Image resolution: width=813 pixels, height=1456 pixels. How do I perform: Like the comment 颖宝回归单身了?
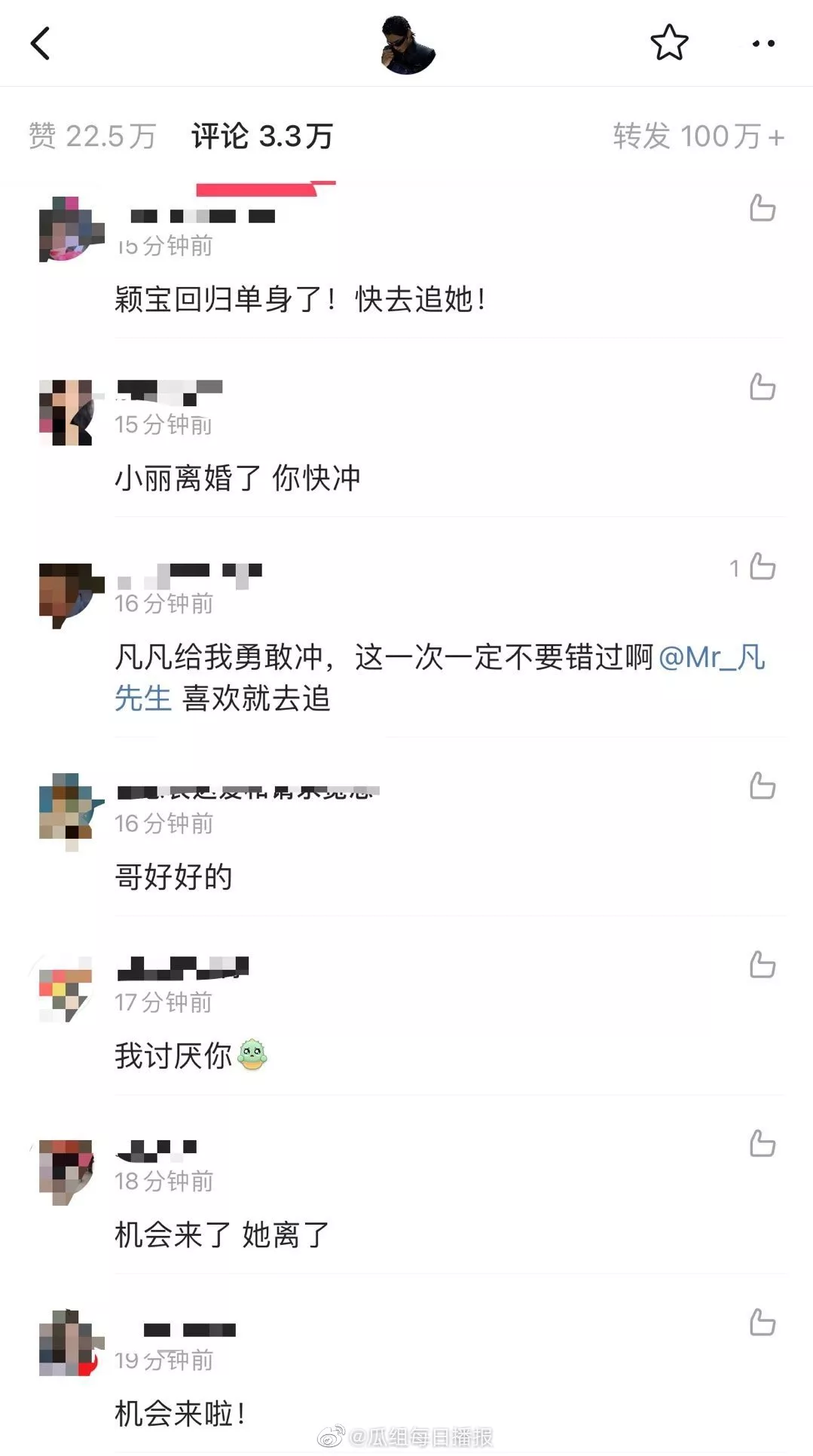763,209
